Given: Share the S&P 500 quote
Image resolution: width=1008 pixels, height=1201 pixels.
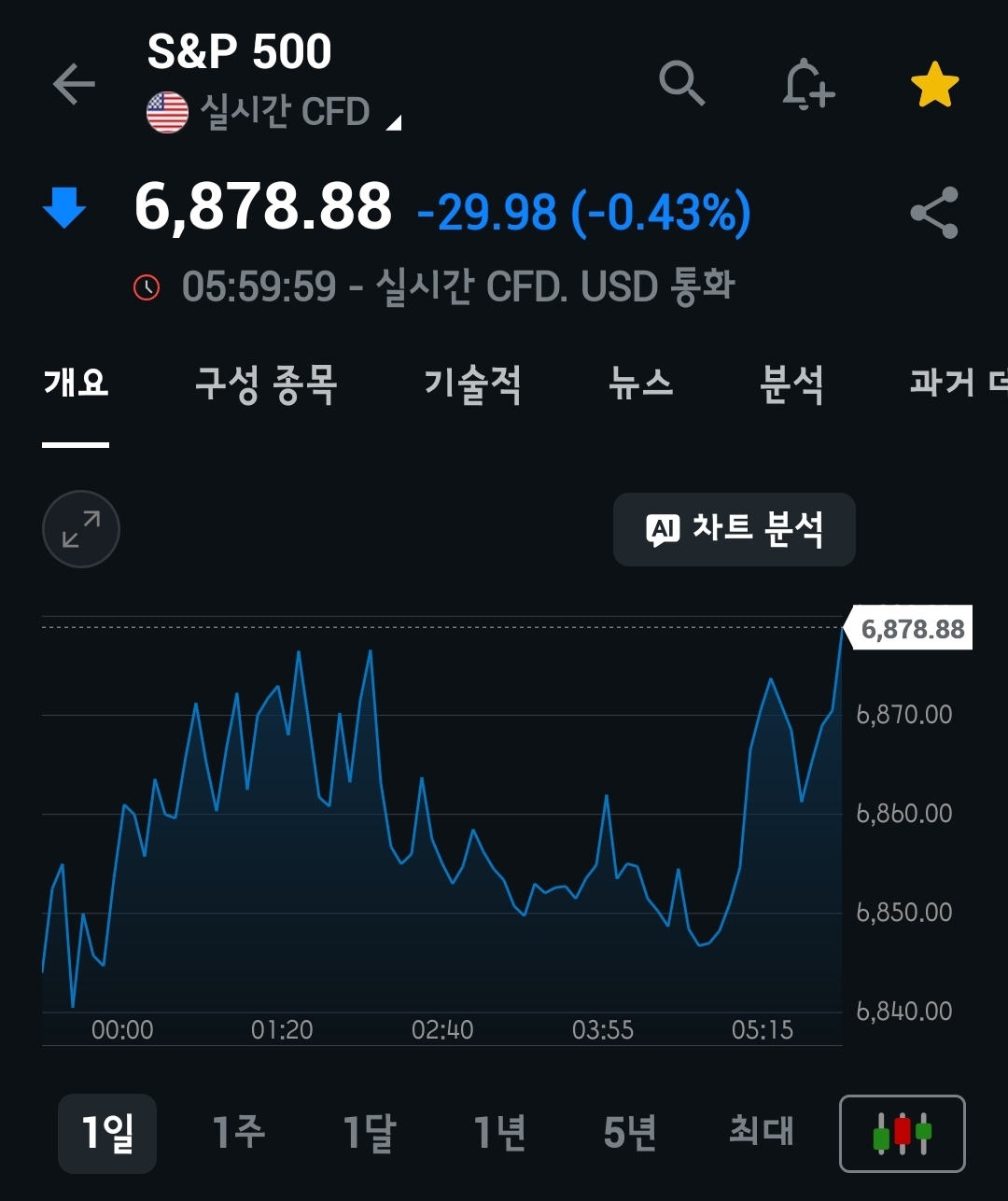Looking at the screenshot, I should (x=934, y=213).
